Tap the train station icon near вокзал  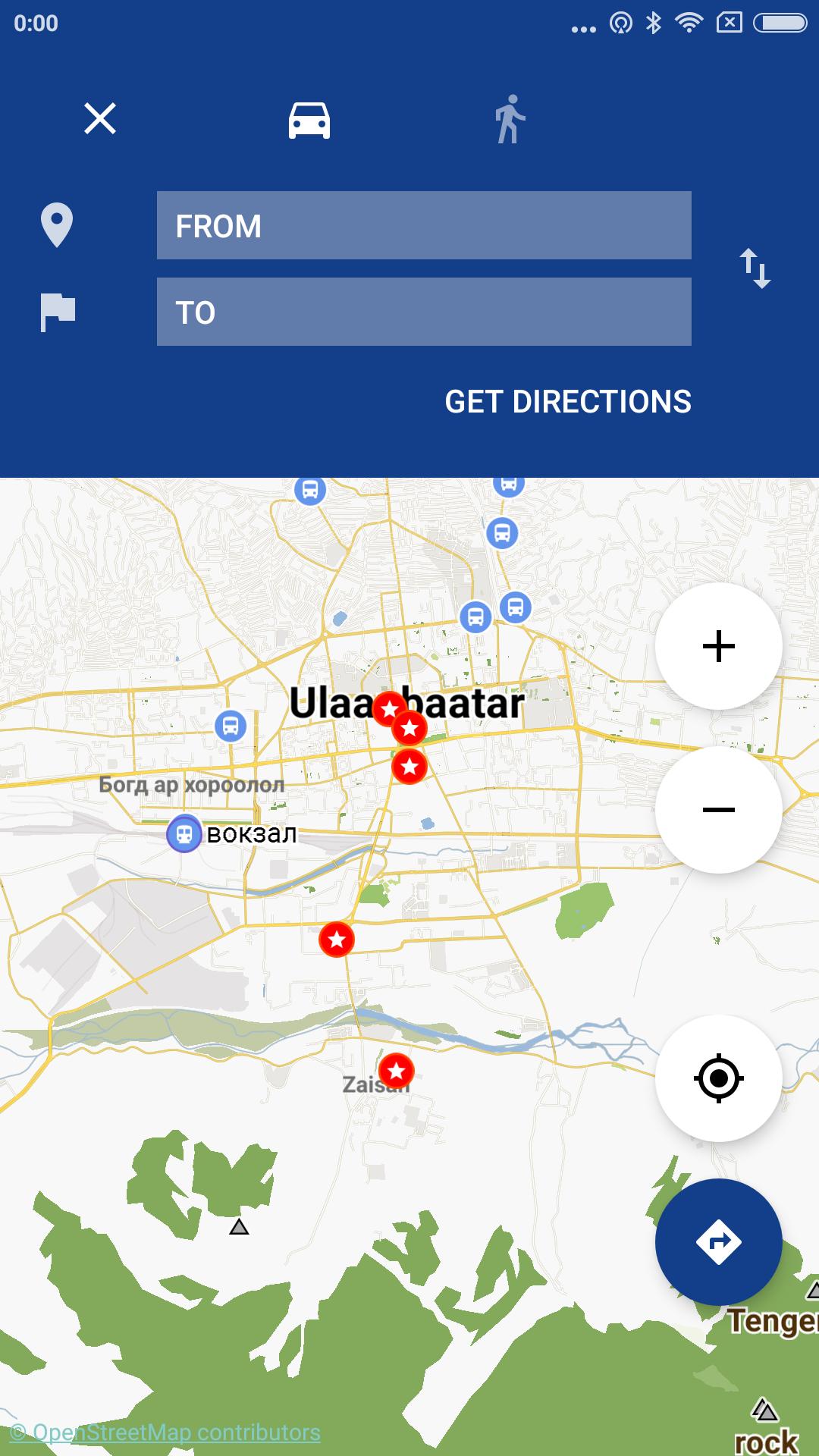184,834
